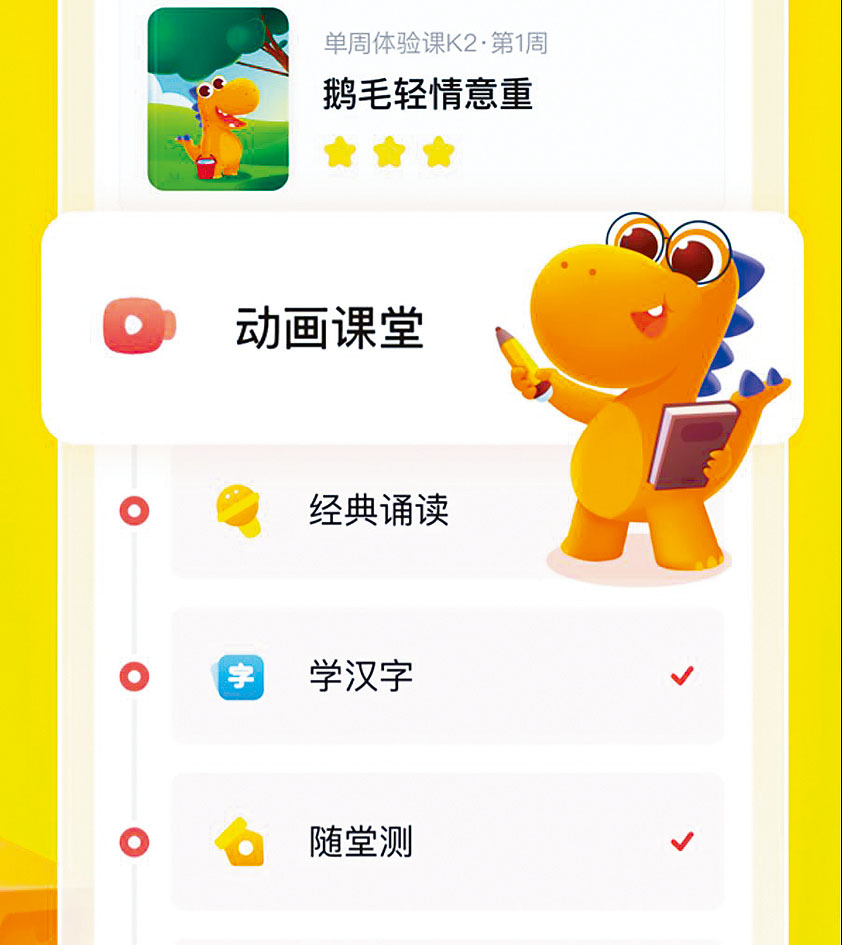842x945 pixels.
Task: Toggle the completion checkmark beside 随堂测
Action: pos(684,839)
